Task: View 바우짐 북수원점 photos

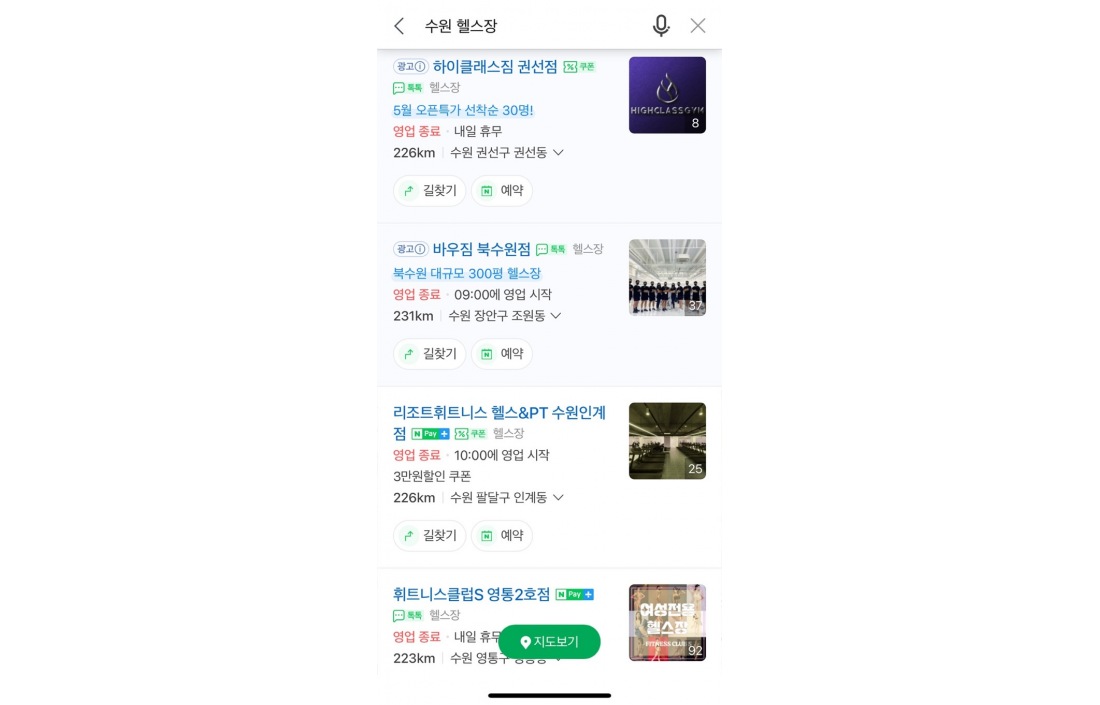Action: point(667,277)
